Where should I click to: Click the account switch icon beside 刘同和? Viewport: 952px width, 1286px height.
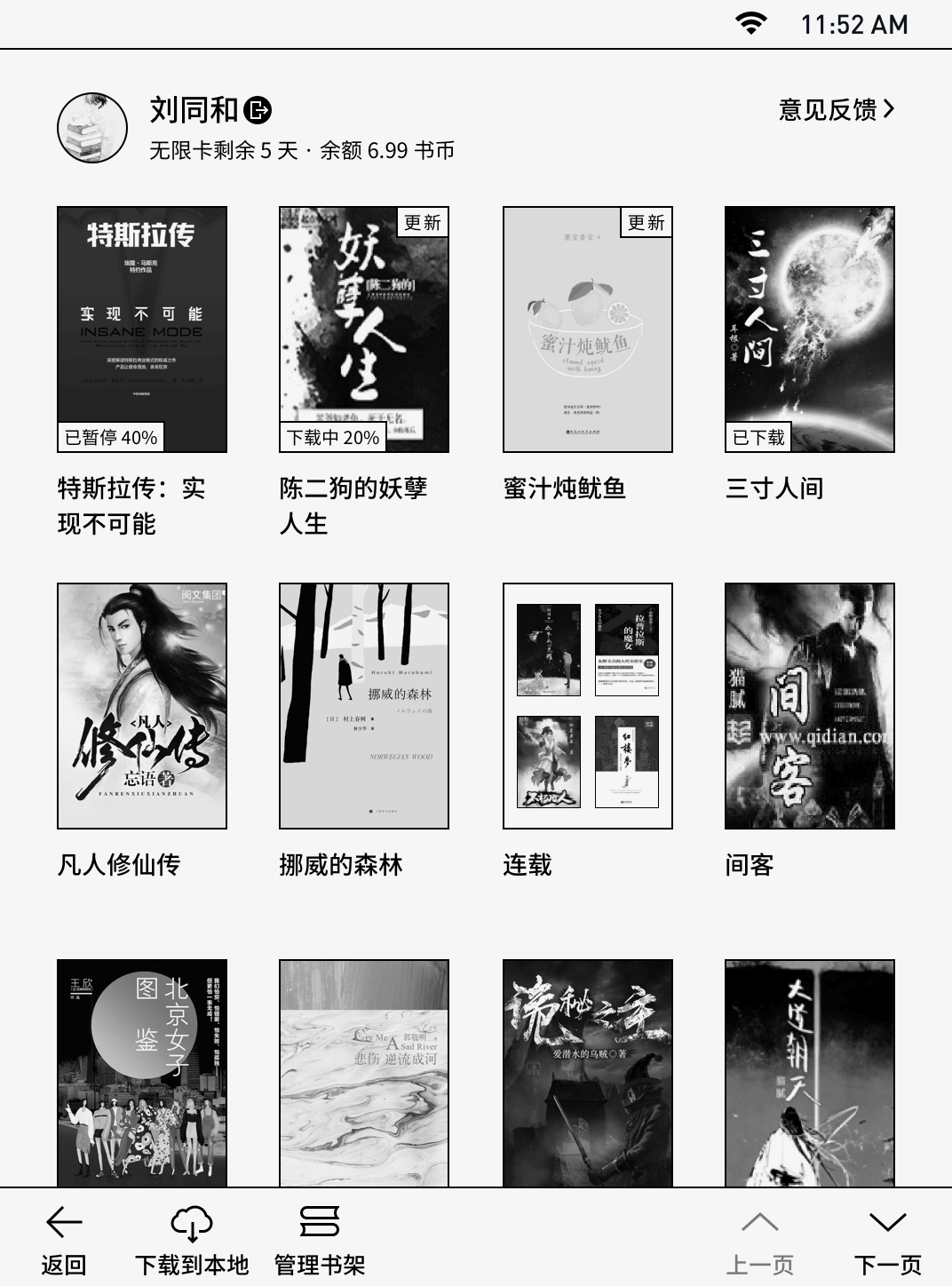pyautogui.click(x=258, y=110)
